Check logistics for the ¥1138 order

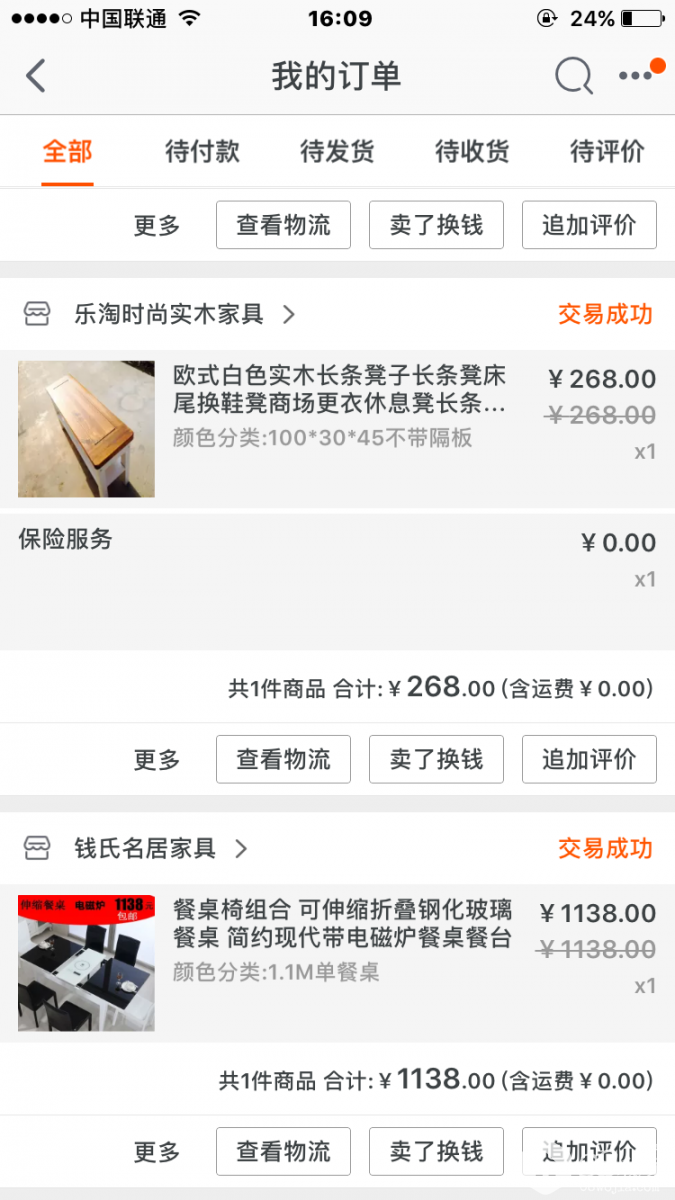click(283, 1151)
